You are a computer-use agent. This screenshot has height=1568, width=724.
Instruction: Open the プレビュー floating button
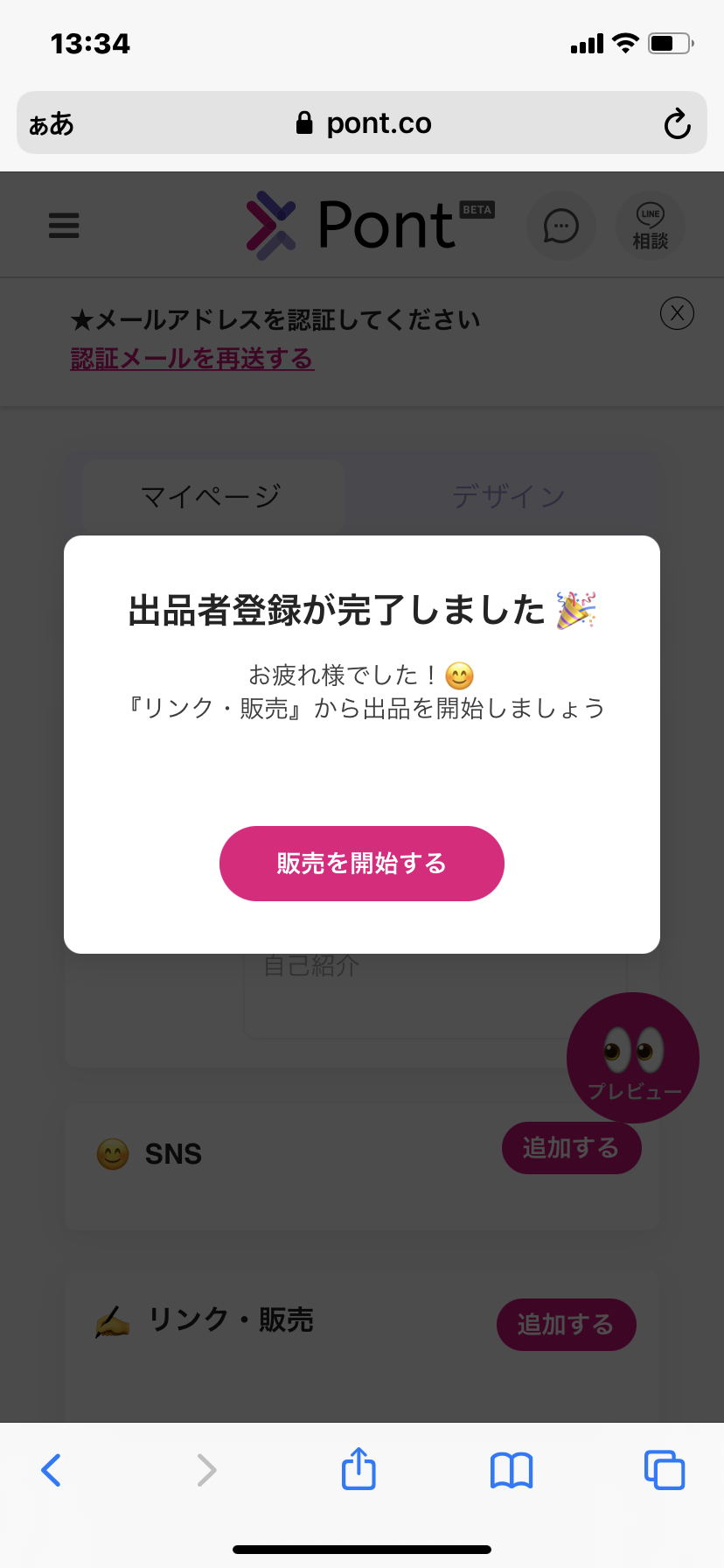[633, 1057]
